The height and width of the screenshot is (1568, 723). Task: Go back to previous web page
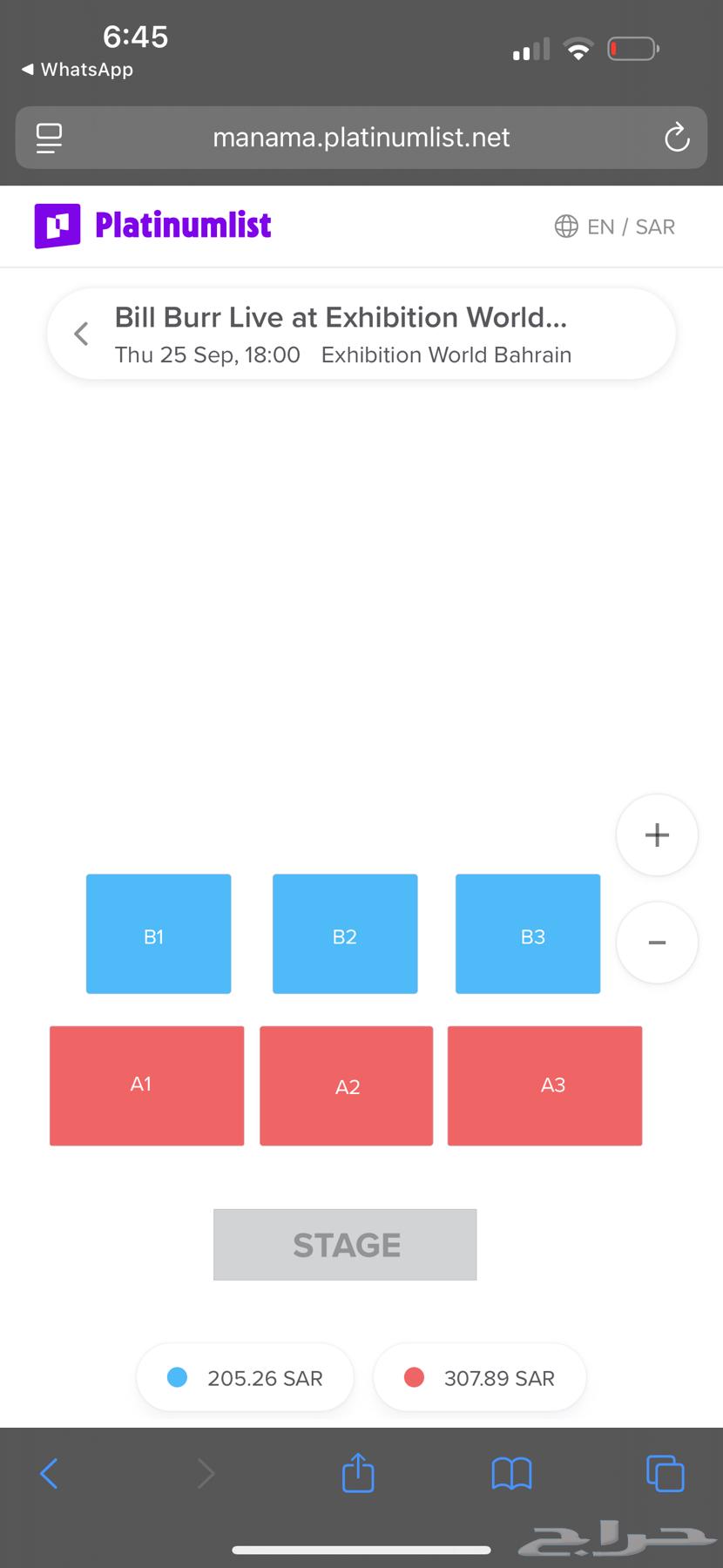[x=50, y=1473]
